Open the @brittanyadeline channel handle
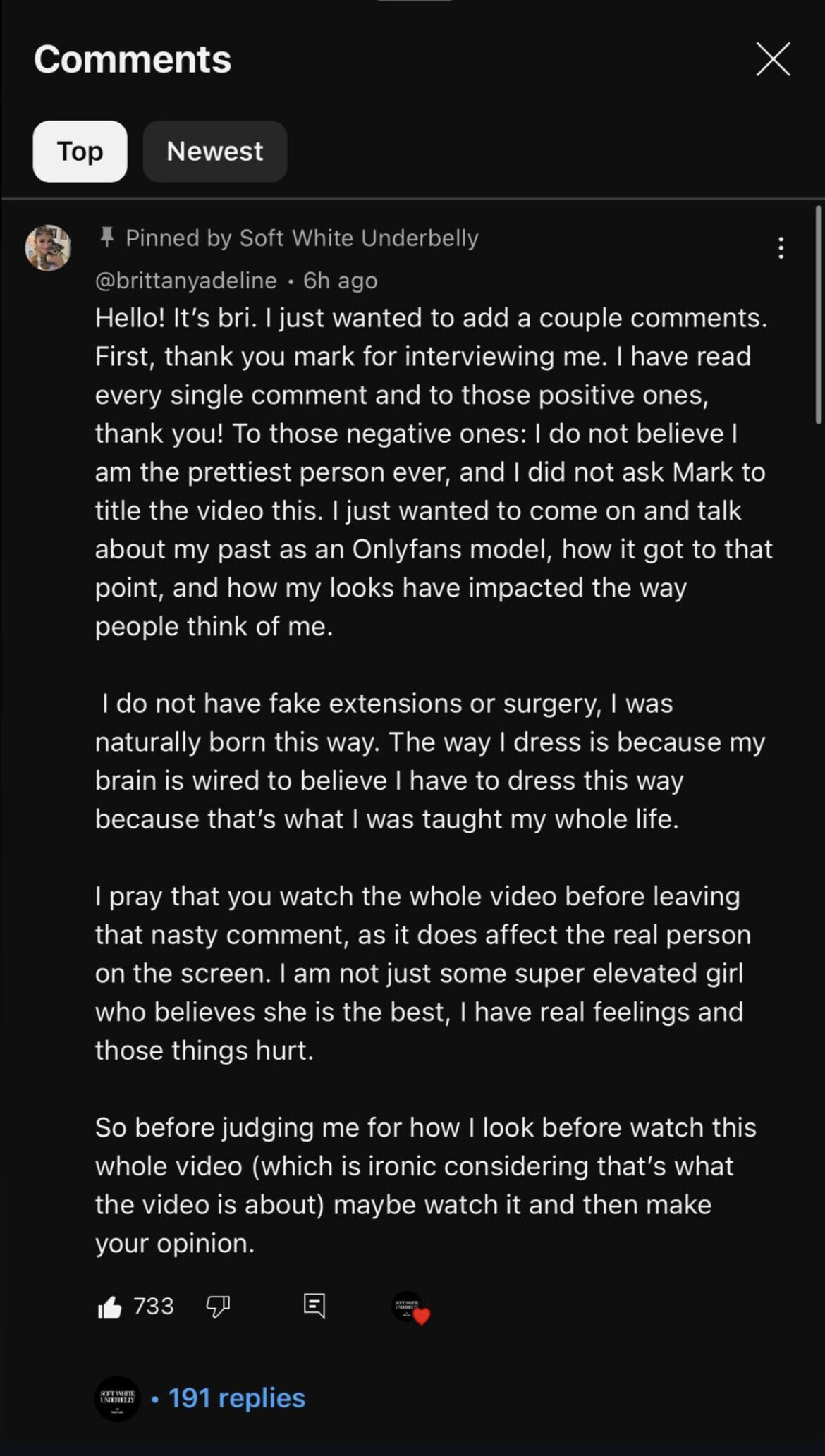 tap(186, 281)
